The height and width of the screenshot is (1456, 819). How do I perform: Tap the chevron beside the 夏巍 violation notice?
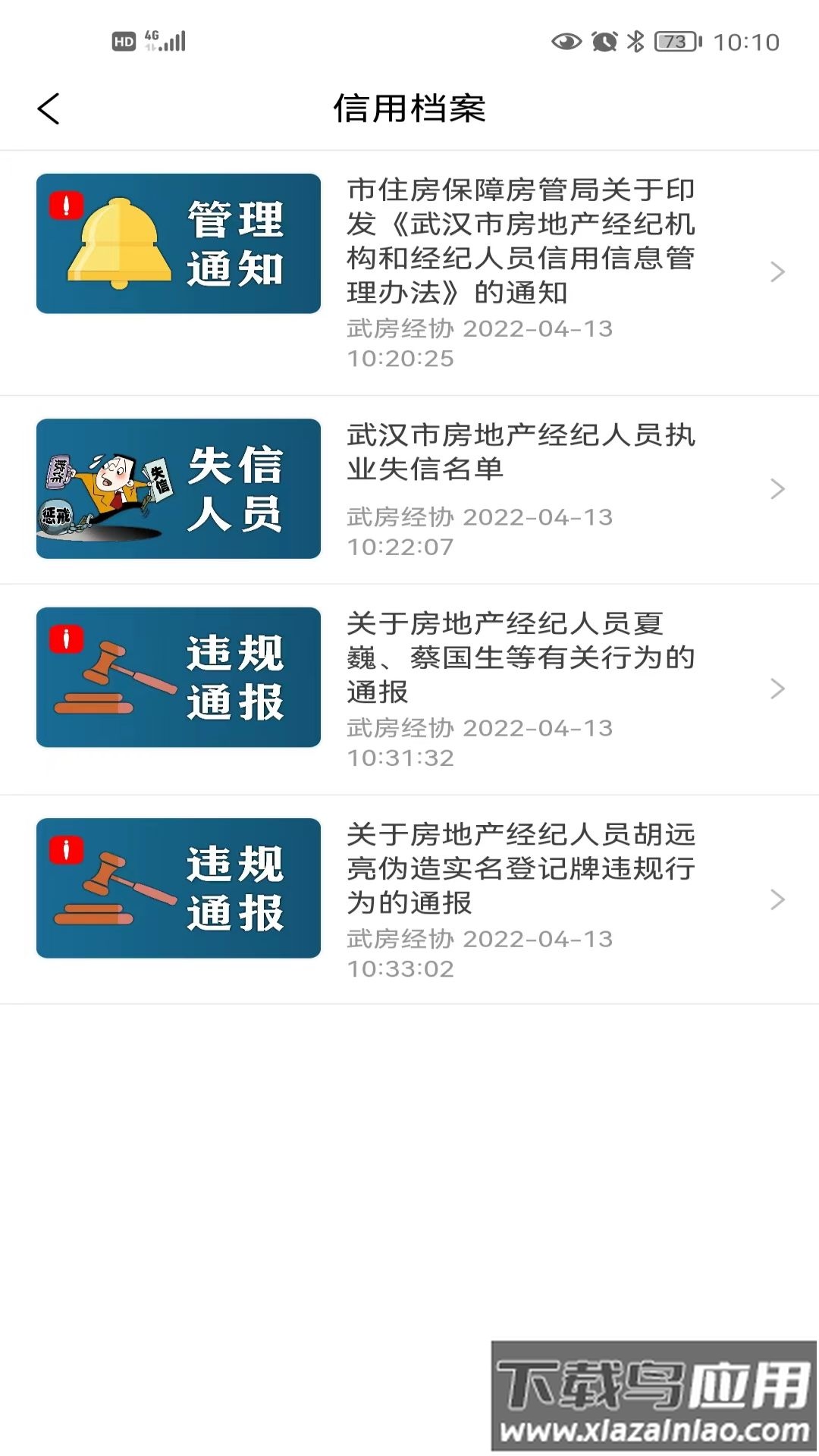tap(776, 689)
